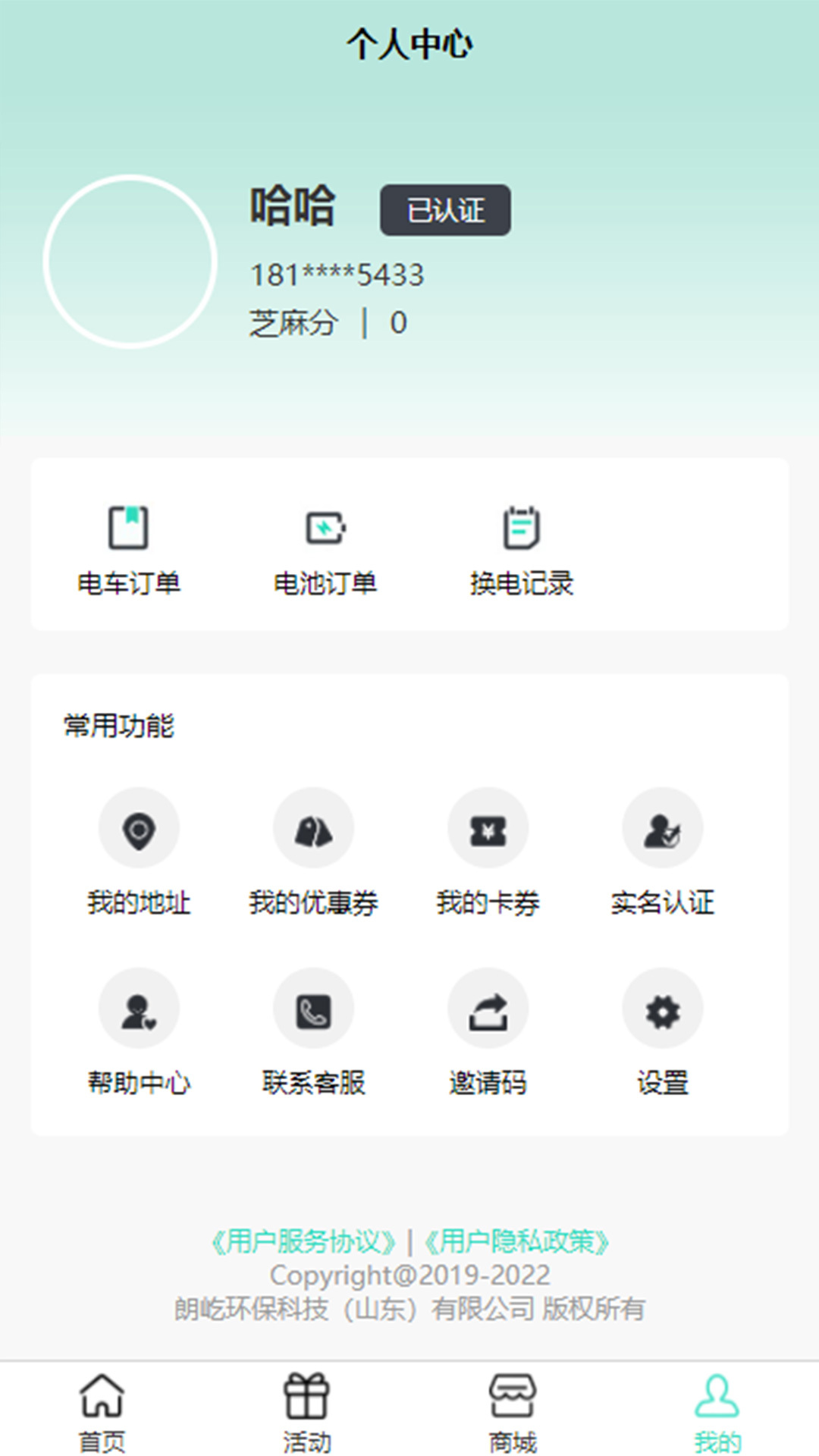819x1456 pixels.
Task: Start 实名认证 real-name verification
Action: (x=662, y=827)
